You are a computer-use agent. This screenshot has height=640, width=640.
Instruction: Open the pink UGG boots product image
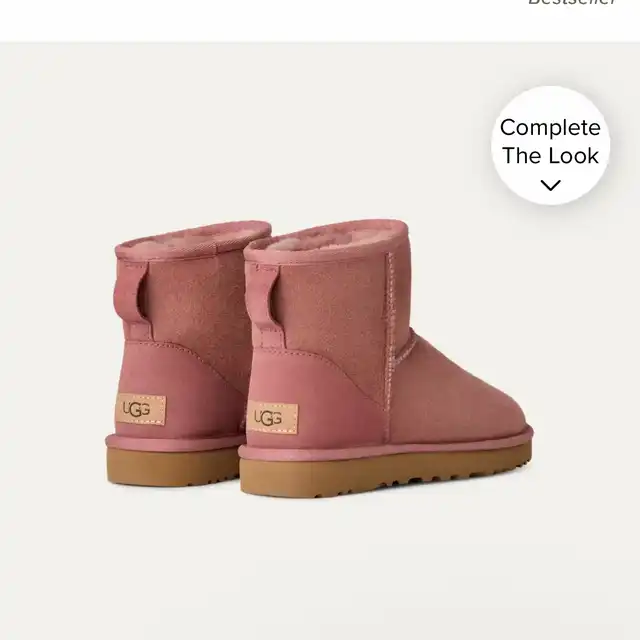coord(320,360)
